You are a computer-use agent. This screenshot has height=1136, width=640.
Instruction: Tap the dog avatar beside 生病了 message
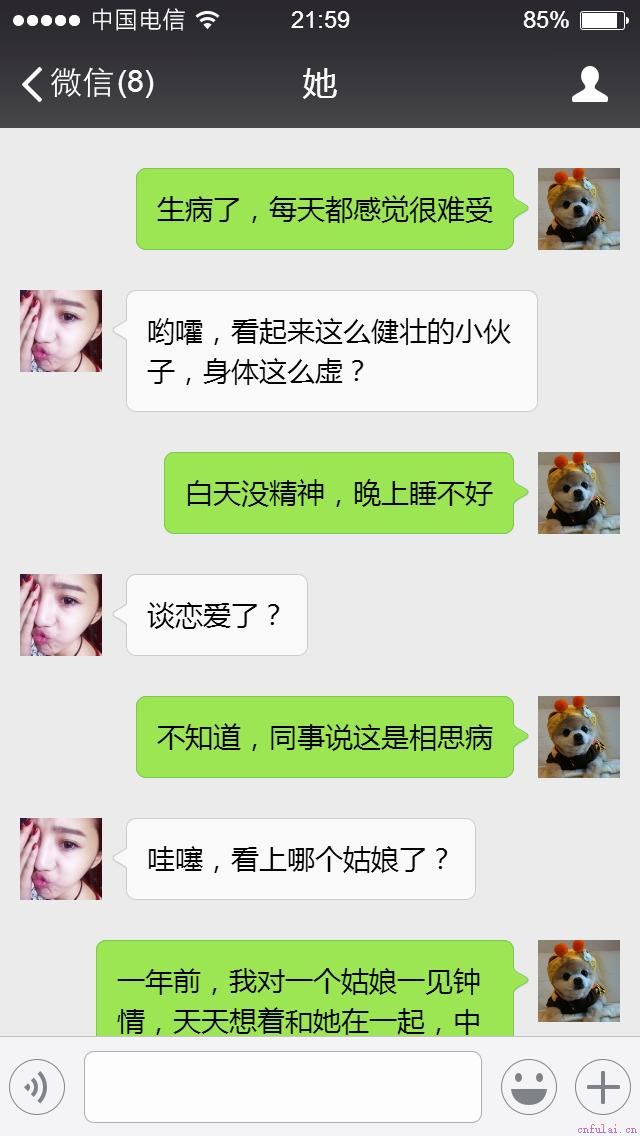[x=578, y=209]
